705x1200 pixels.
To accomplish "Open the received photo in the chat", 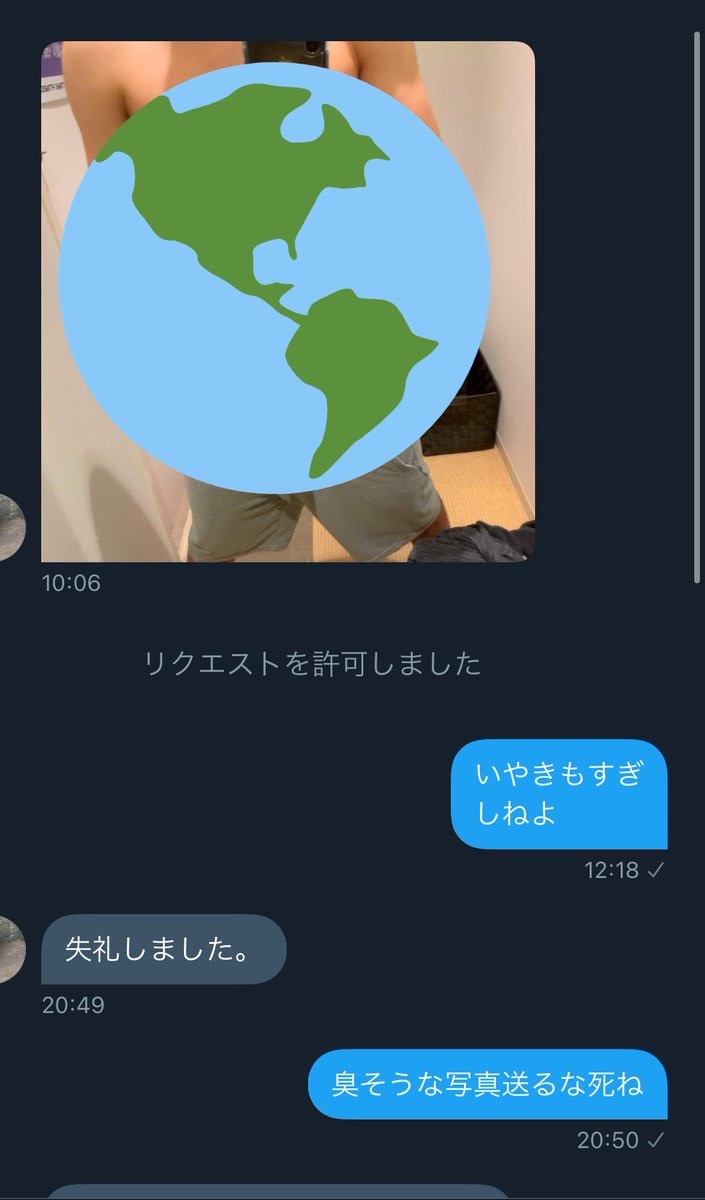I will 287,300.
